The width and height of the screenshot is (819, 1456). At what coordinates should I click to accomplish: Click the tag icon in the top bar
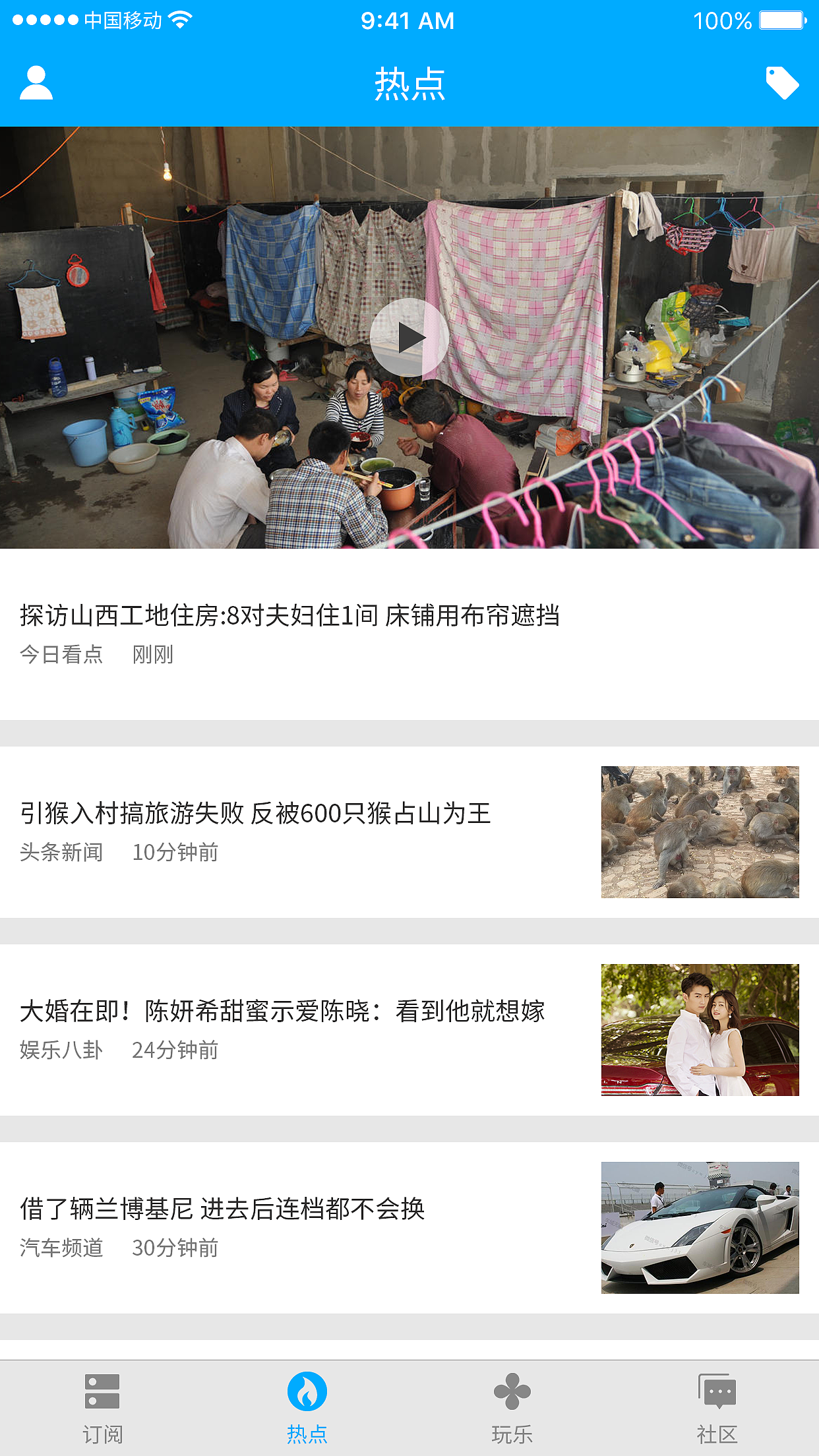783,84
